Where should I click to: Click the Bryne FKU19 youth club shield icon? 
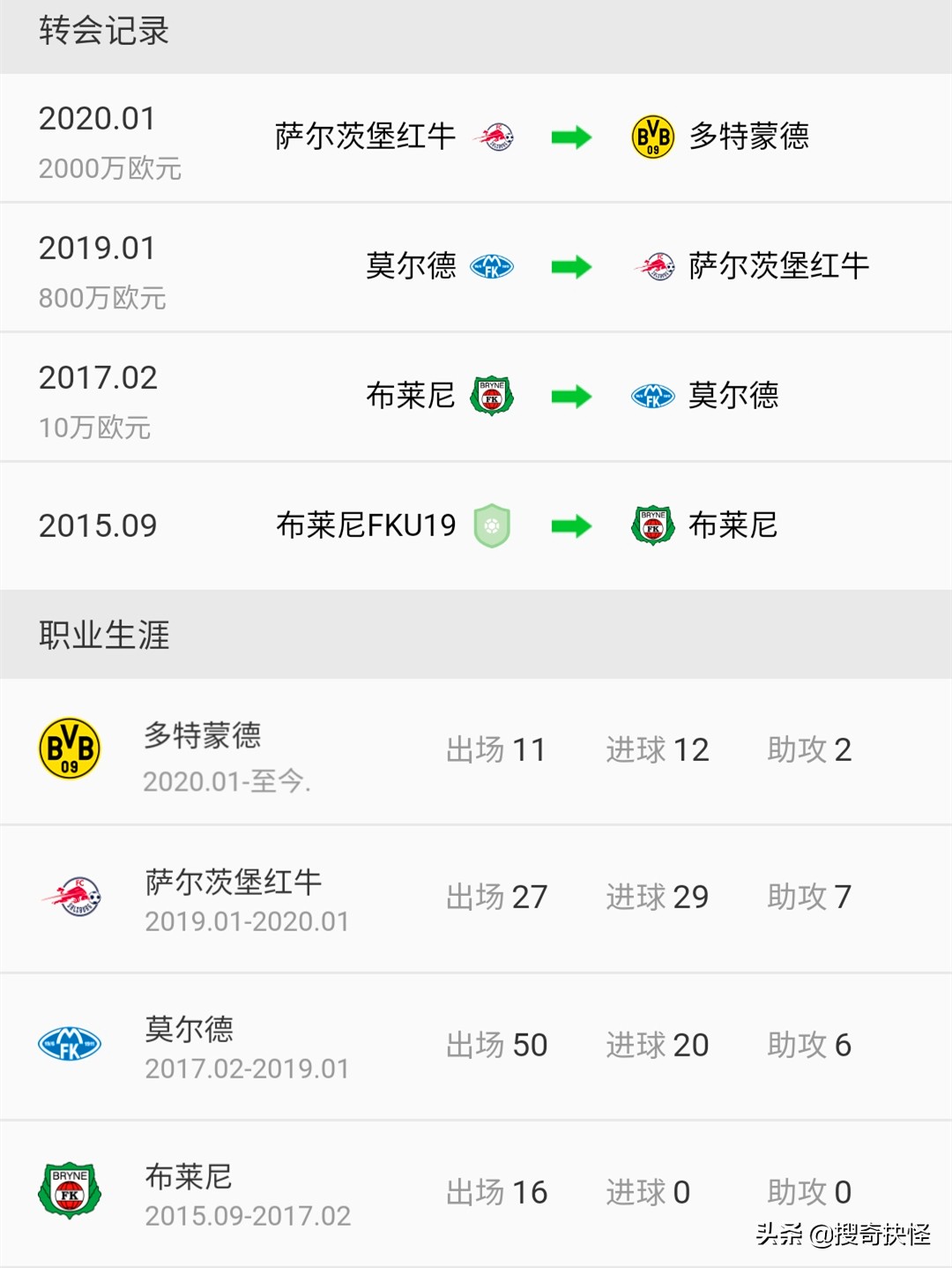click(x=491, y=526)
